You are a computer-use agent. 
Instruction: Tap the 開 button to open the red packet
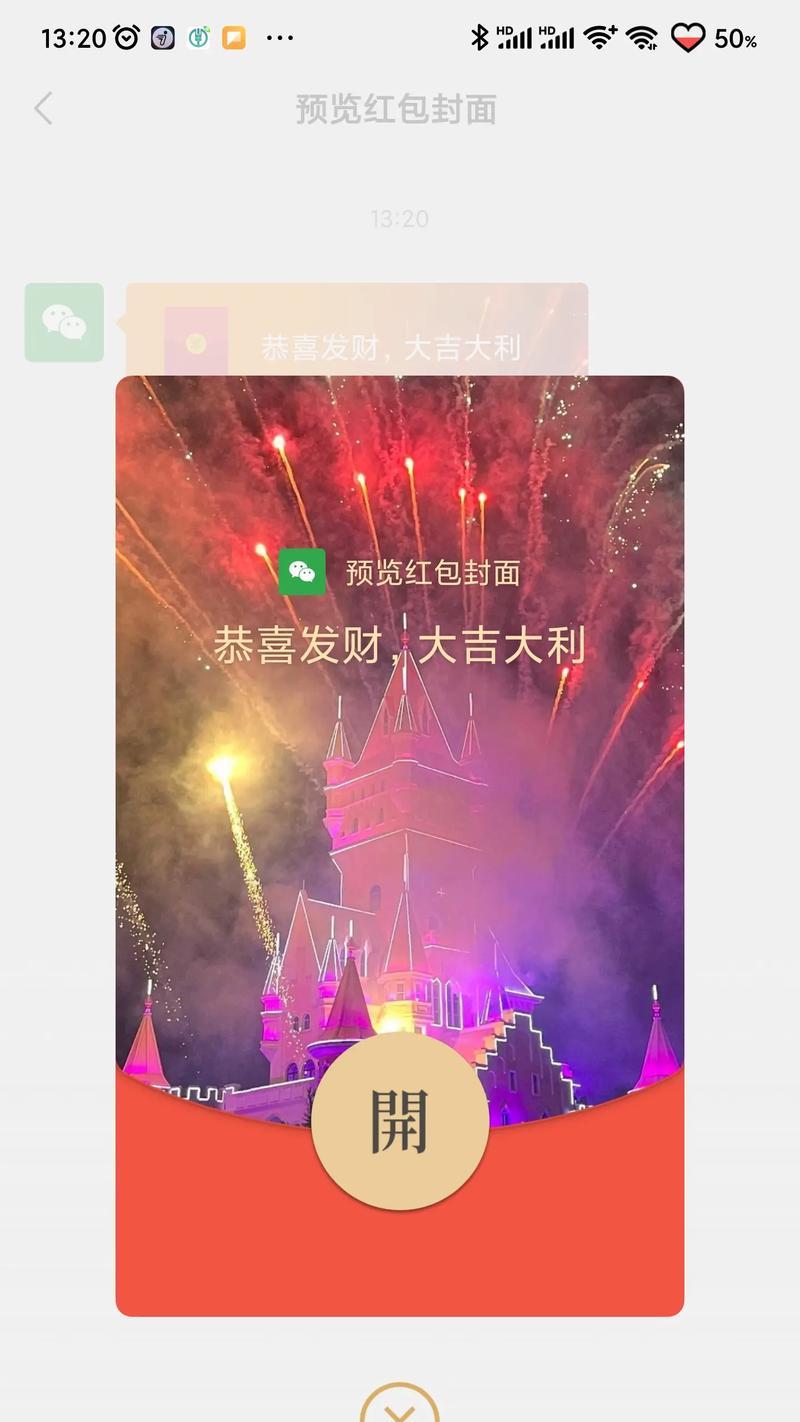pos(400,1121)
